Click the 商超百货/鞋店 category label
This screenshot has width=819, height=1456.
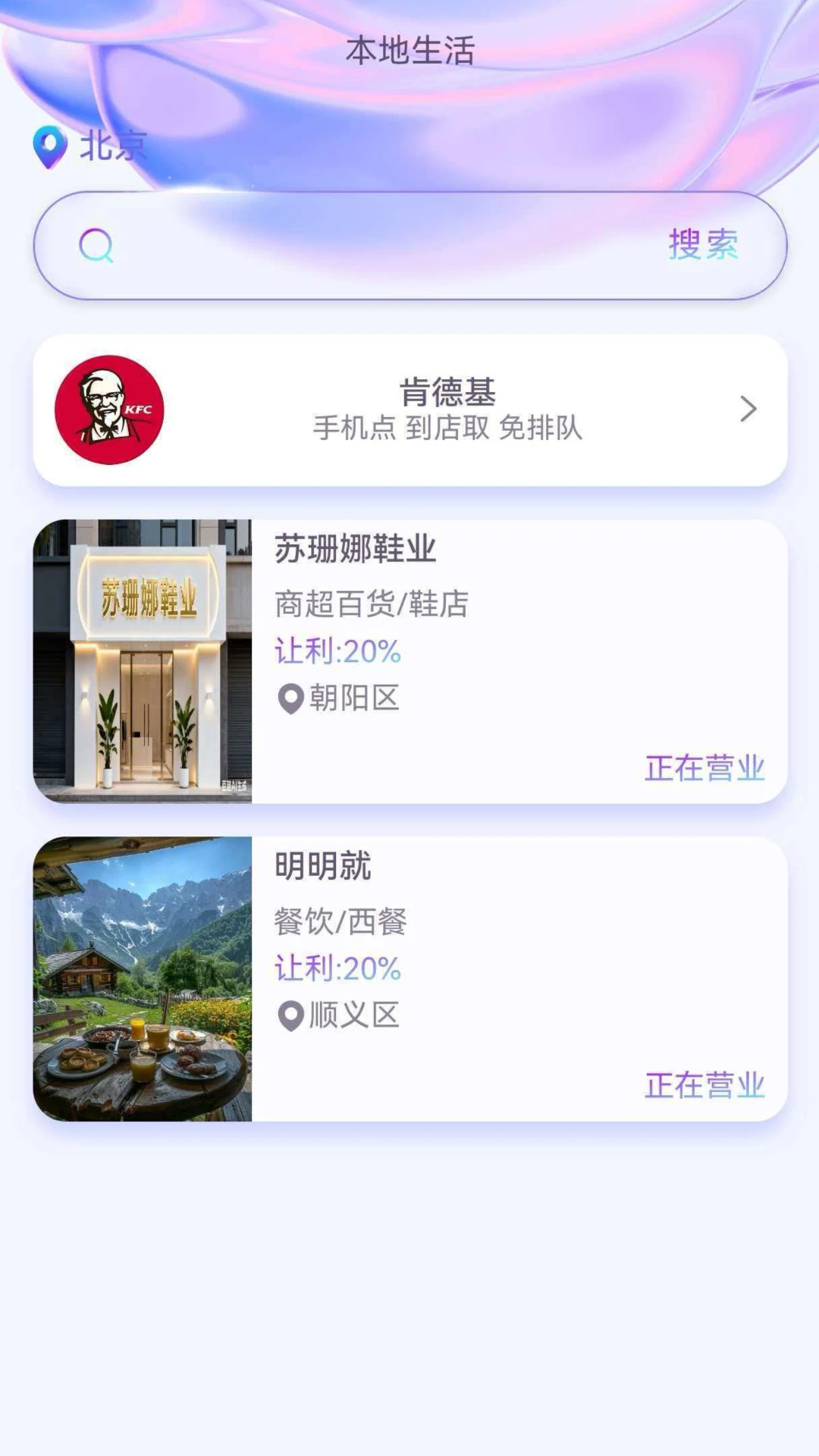pyautogui.click(x=371, y=603)
